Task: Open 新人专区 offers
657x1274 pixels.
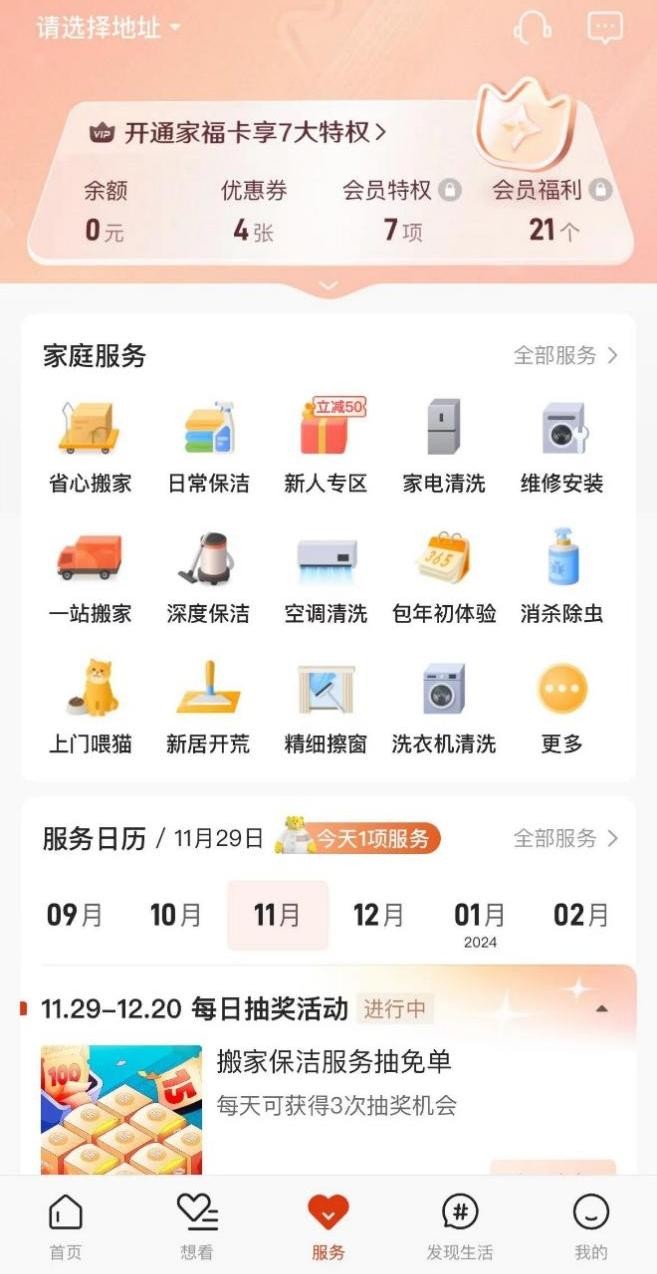Action: (x=326, y=447)
